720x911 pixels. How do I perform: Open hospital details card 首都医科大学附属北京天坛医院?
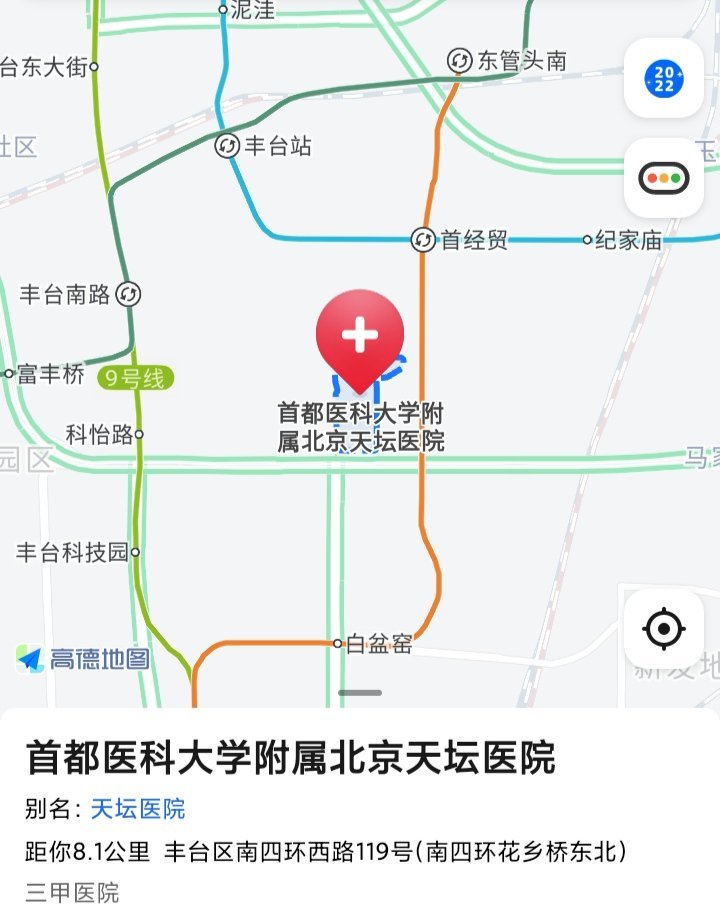290,758
